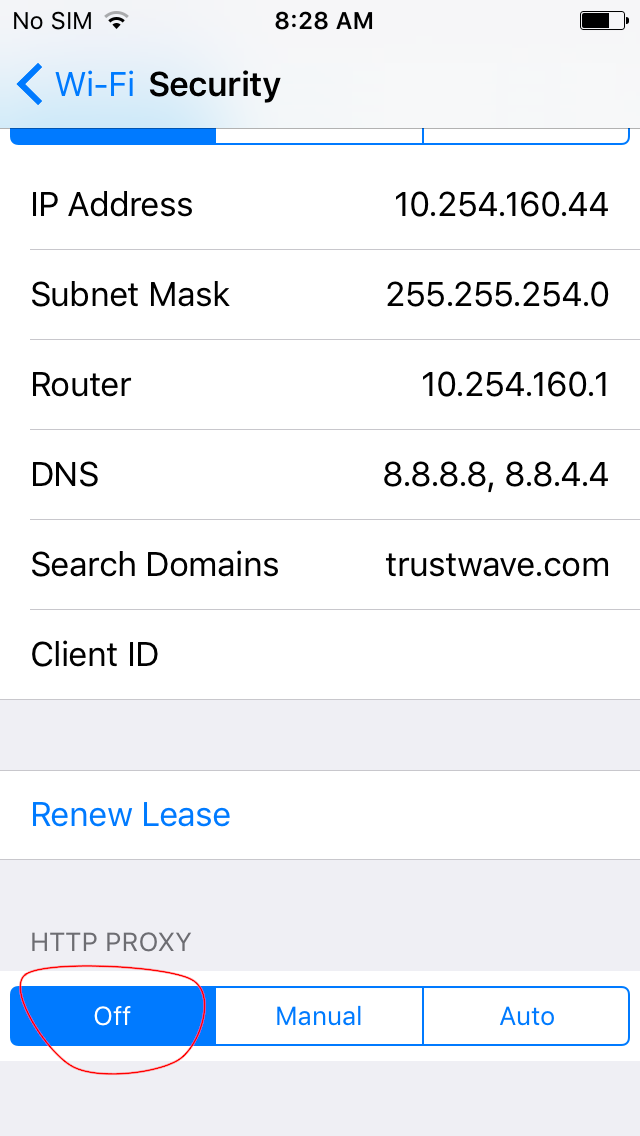The image size is (640, 1136).
Task: Edit the Client ID field
Action: click(400, 655)
